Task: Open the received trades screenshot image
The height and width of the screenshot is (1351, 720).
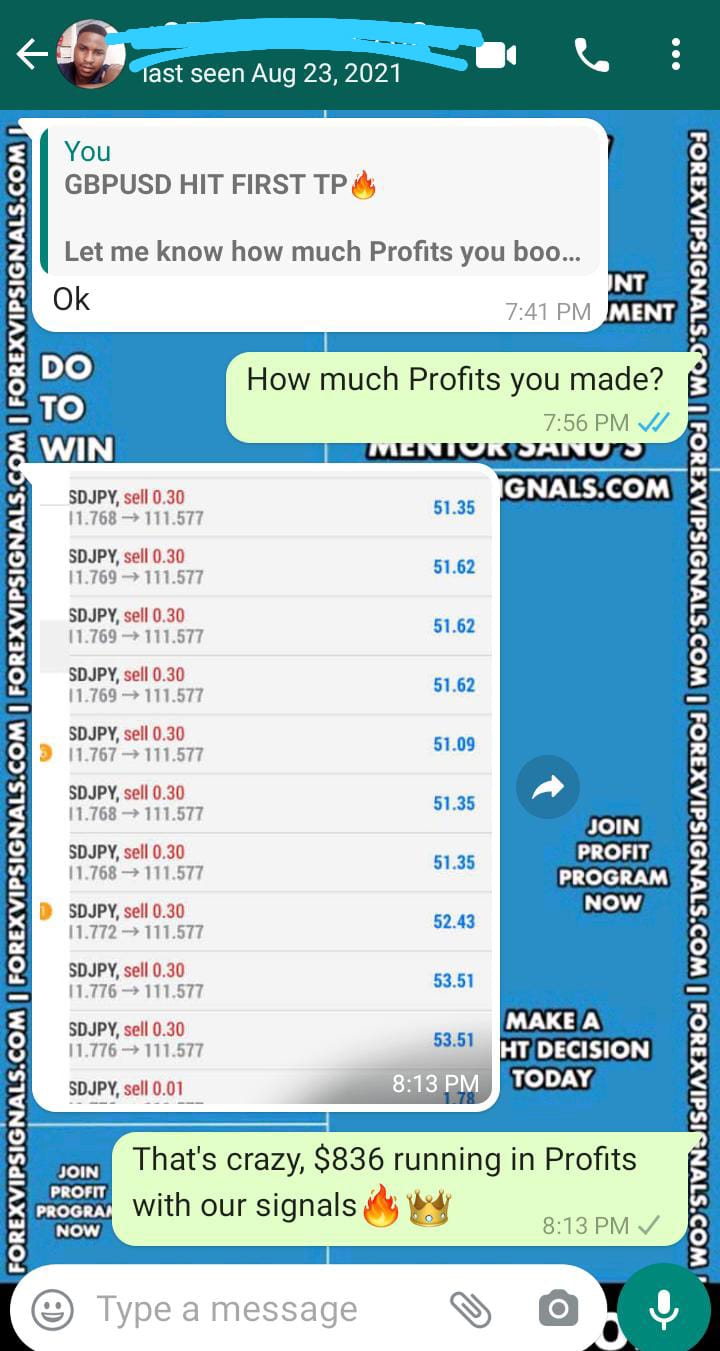Action: coord(265,785)
